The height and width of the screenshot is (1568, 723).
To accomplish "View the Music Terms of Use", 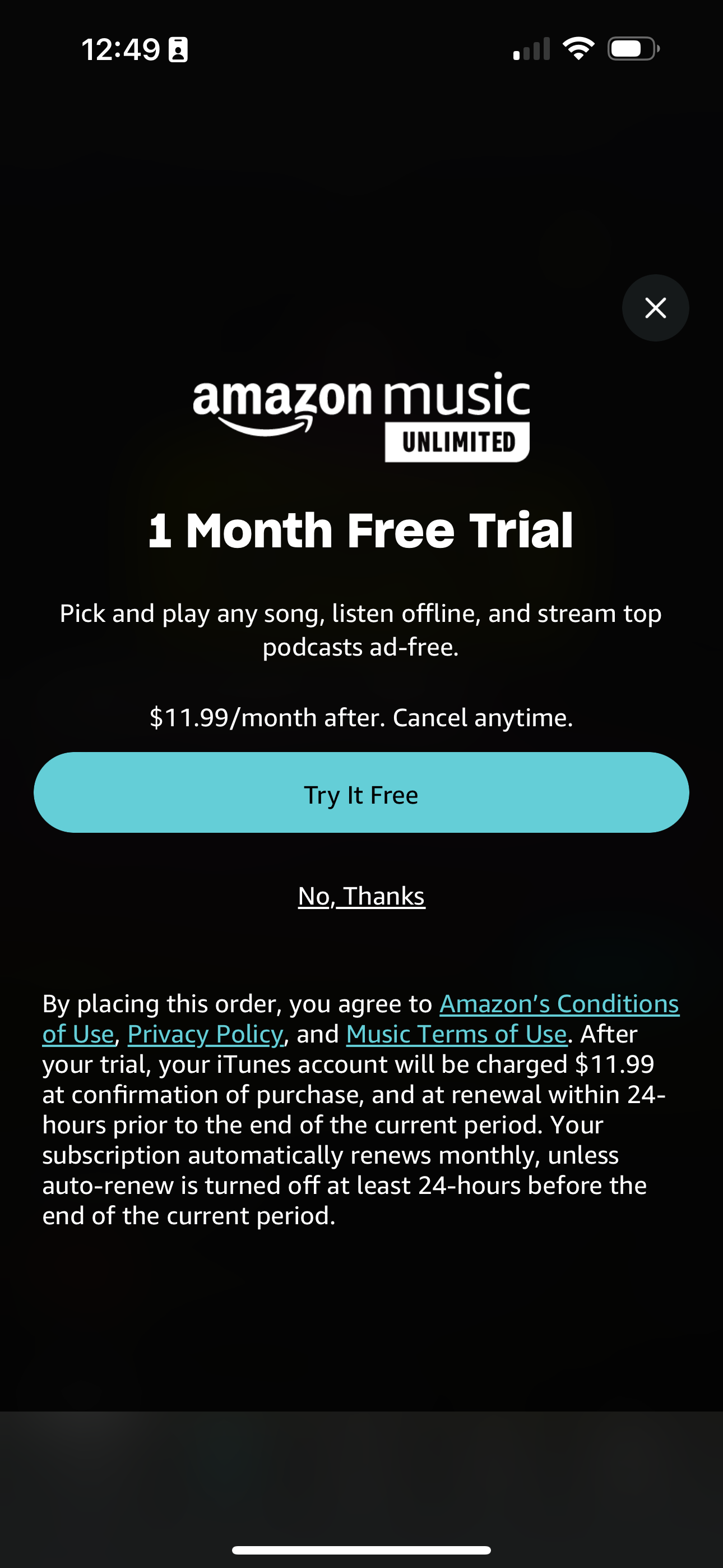I will pyautogui.click(x=456, y=1034).
